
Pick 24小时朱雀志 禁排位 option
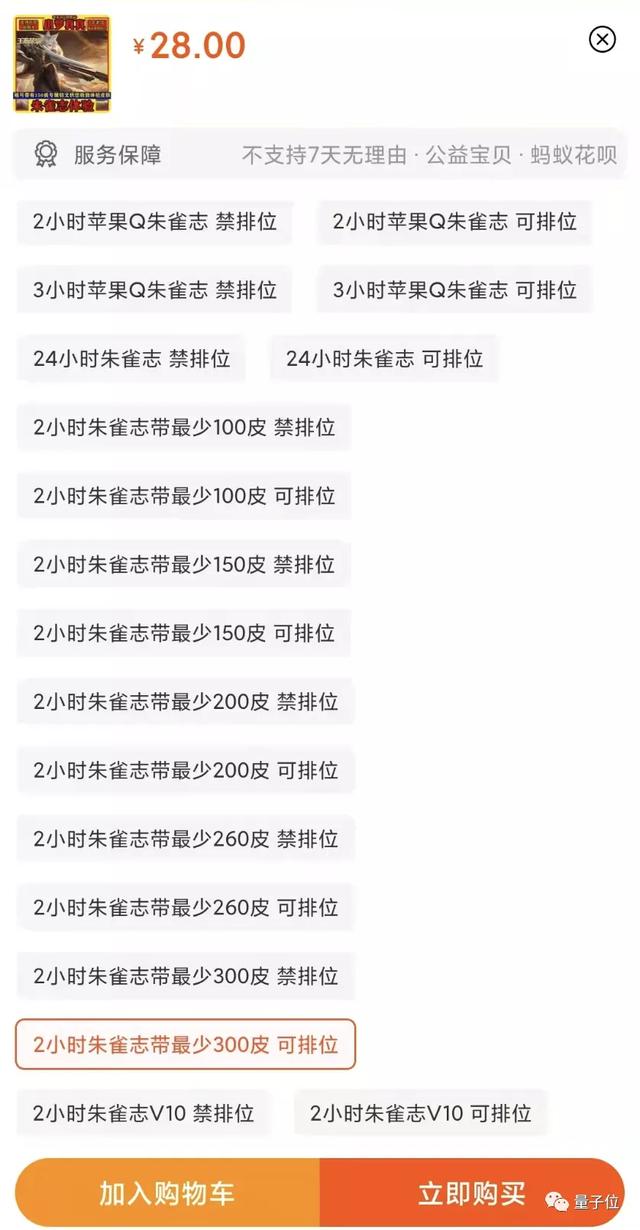(131, 359)
